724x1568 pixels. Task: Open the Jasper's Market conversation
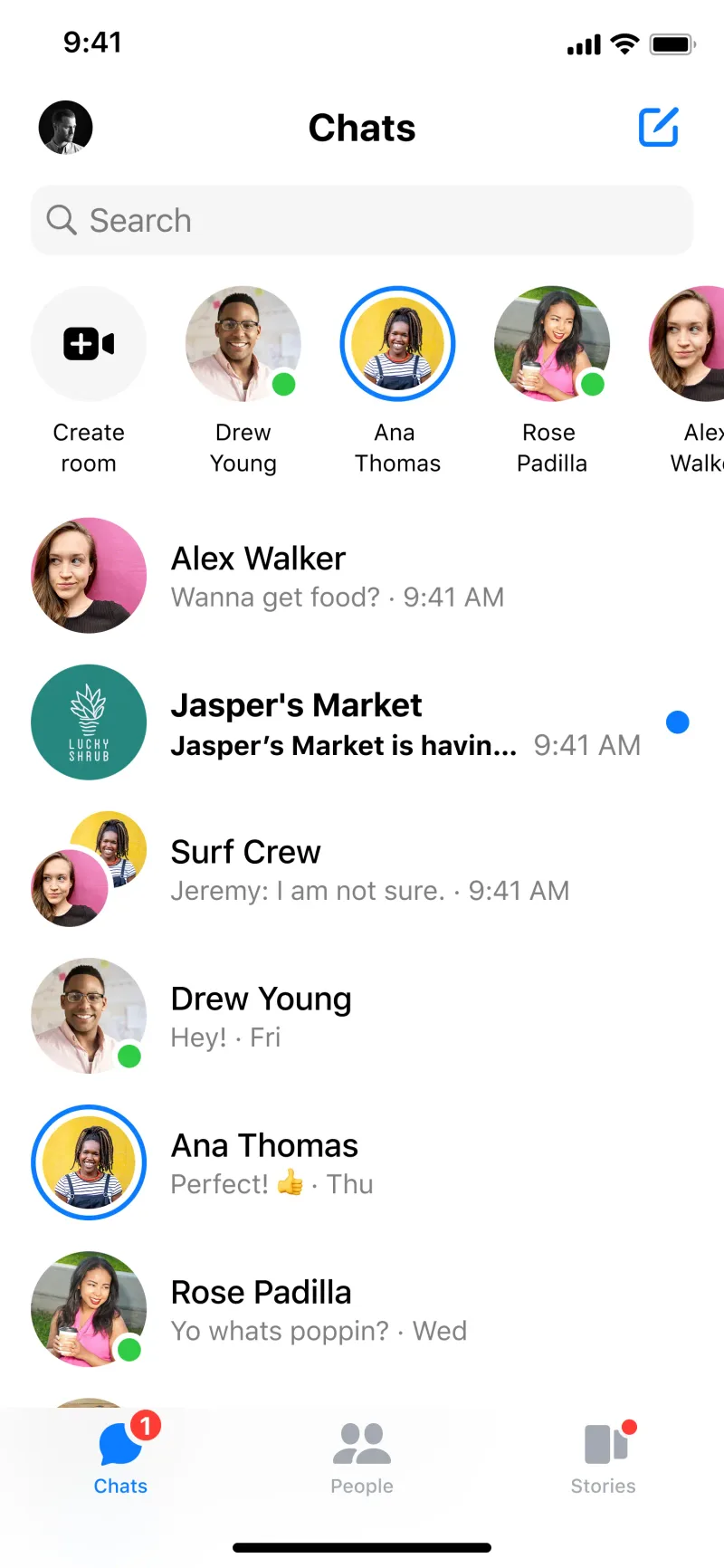pyautogui.click(x=362, y=722)
